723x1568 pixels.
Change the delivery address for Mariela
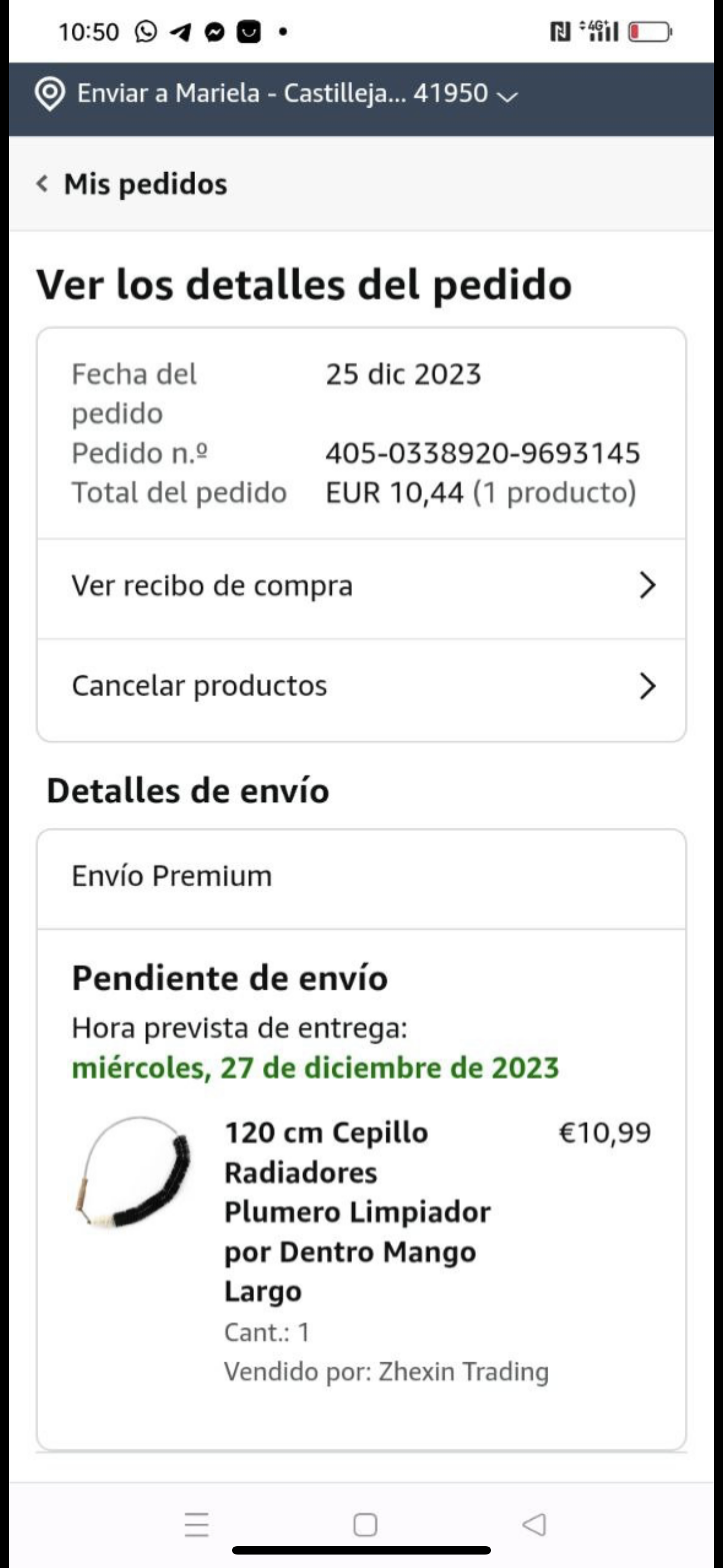coord(277,94)
